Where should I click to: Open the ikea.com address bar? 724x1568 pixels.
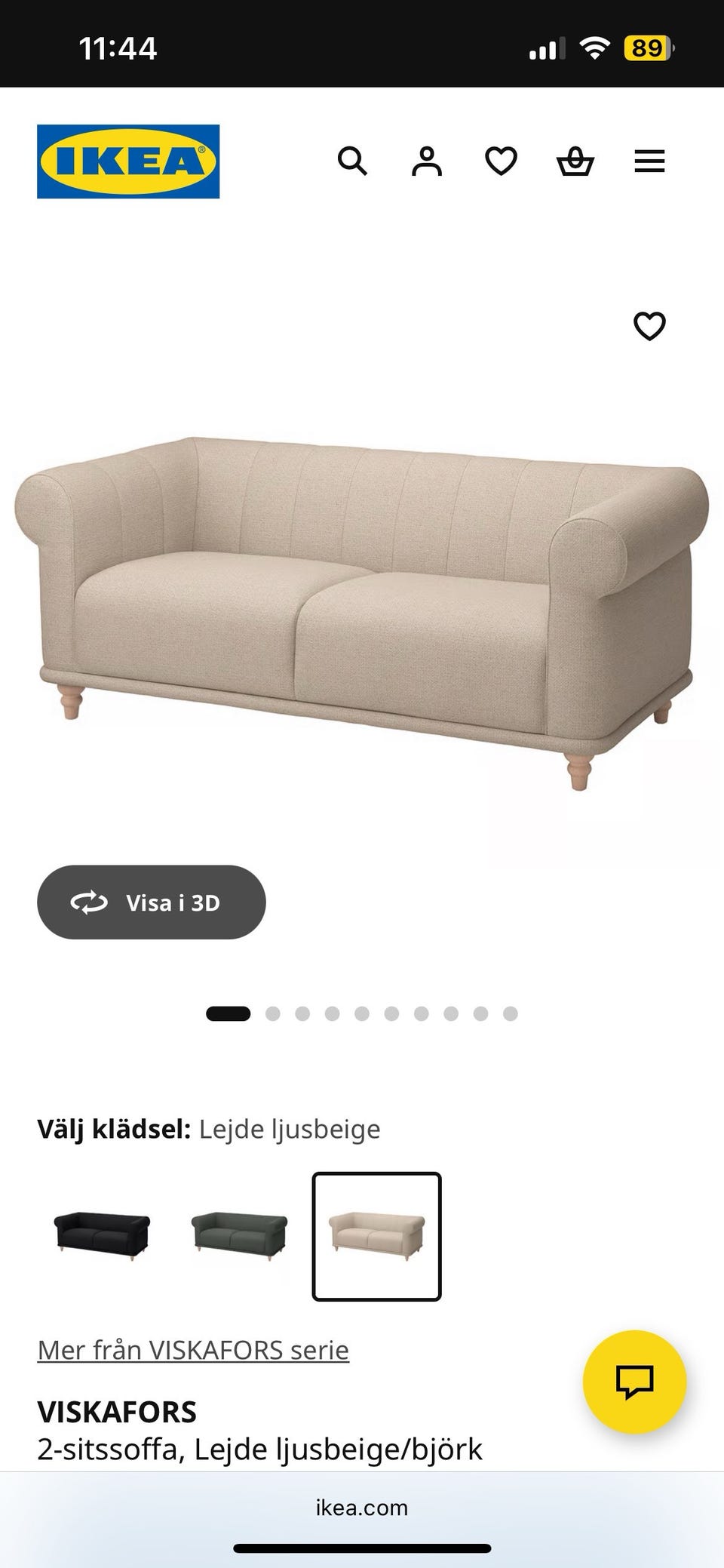(362, 1508)
